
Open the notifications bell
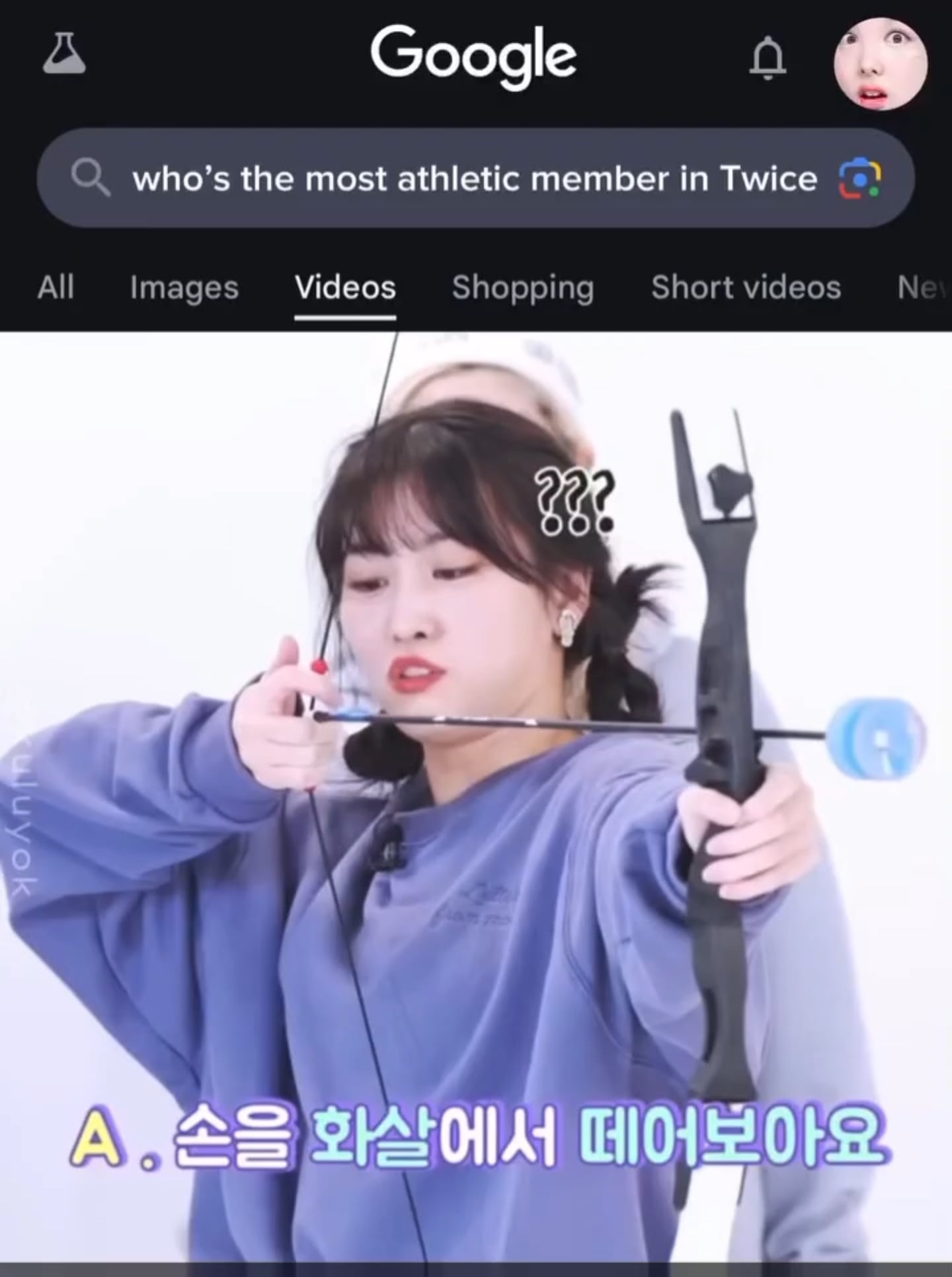tap(768, 59)
